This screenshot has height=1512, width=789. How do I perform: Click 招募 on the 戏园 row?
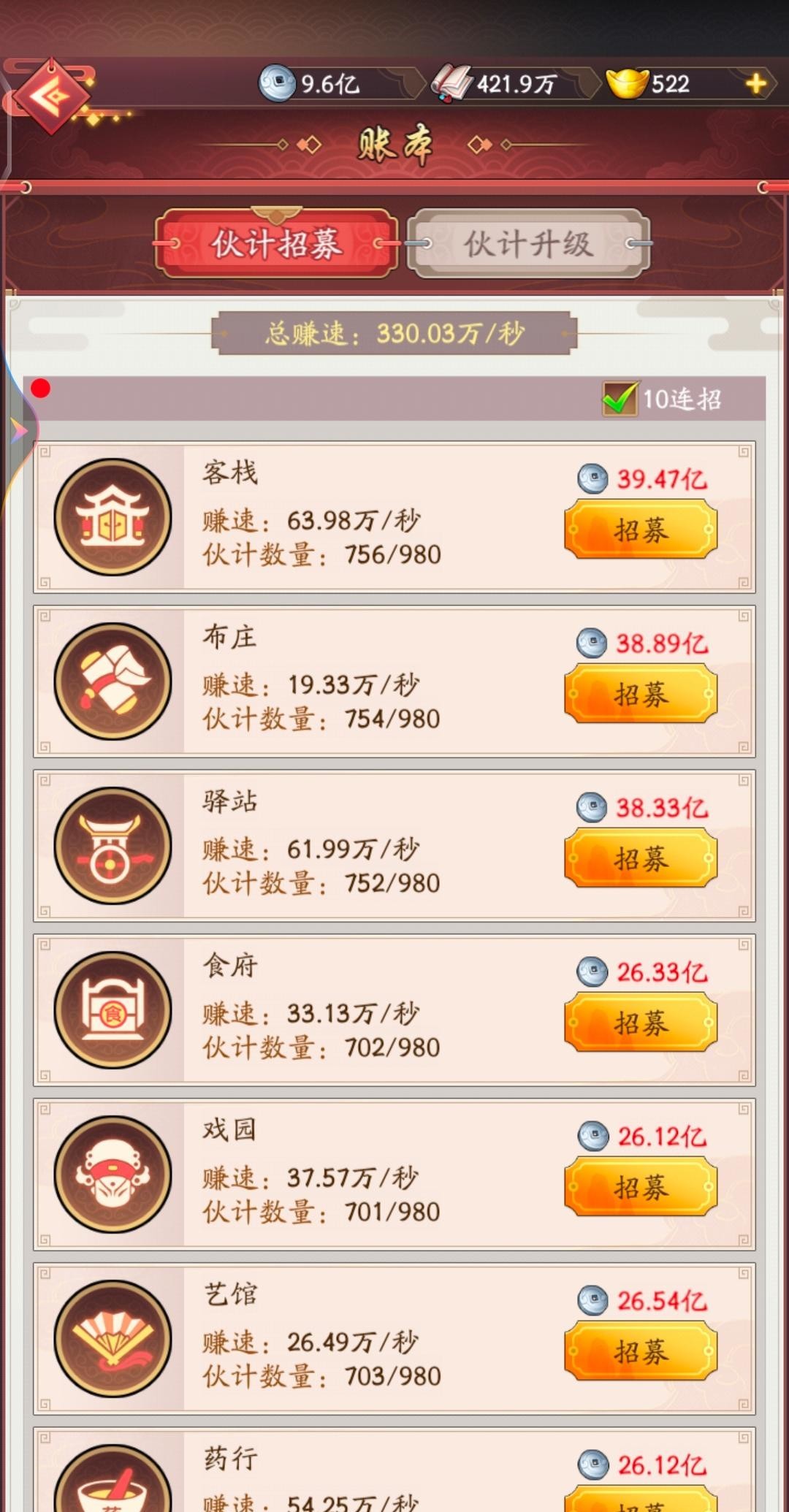(641, 1186)
